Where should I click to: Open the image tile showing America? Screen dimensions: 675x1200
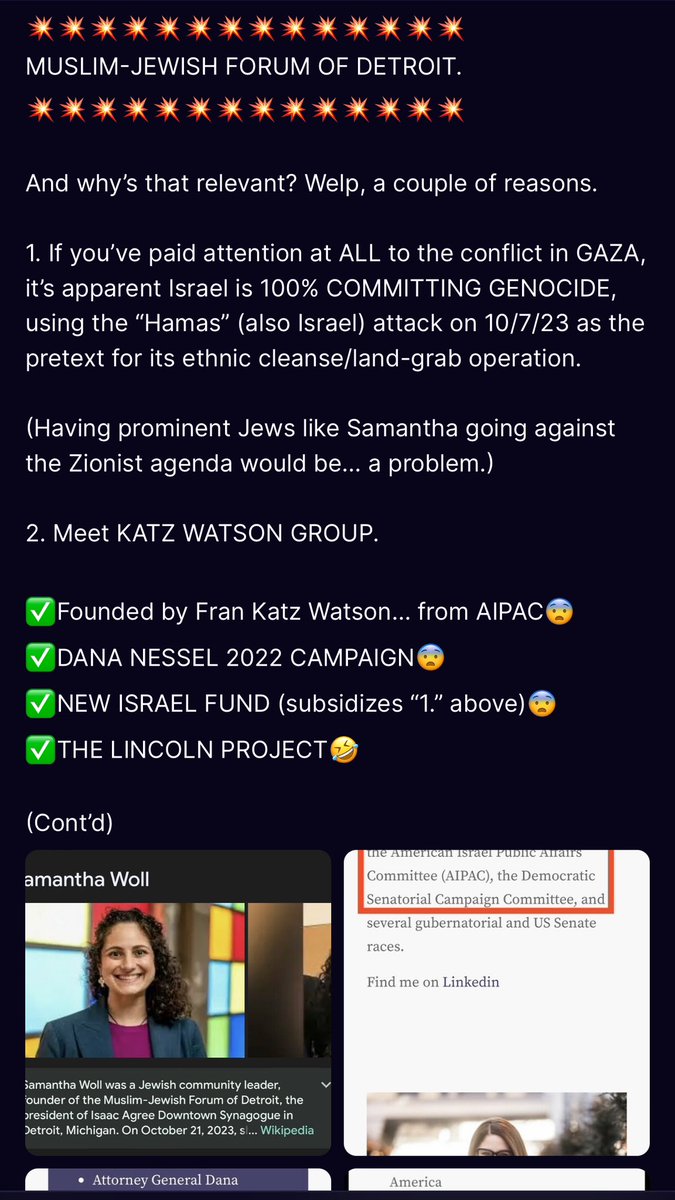click(x=496, y=1181)
